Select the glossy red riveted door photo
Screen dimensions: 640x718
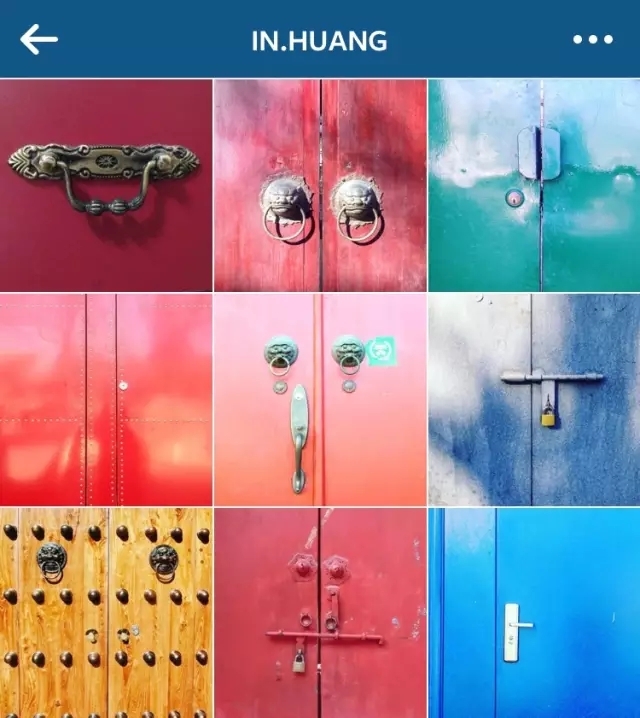[105, 399]
